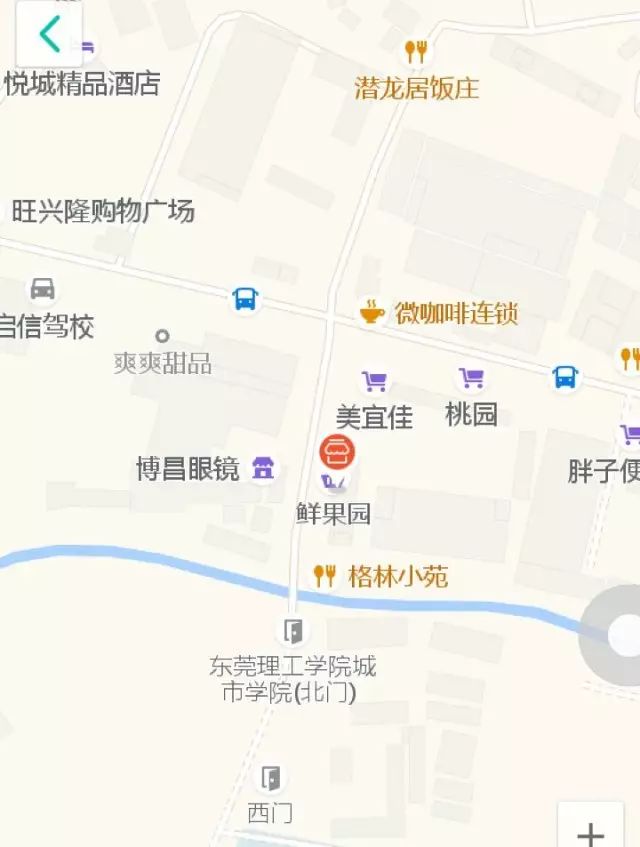Tap the 爽爽甜品 point marker
Viewport: 640px width, 847px height.
[162, 336]
